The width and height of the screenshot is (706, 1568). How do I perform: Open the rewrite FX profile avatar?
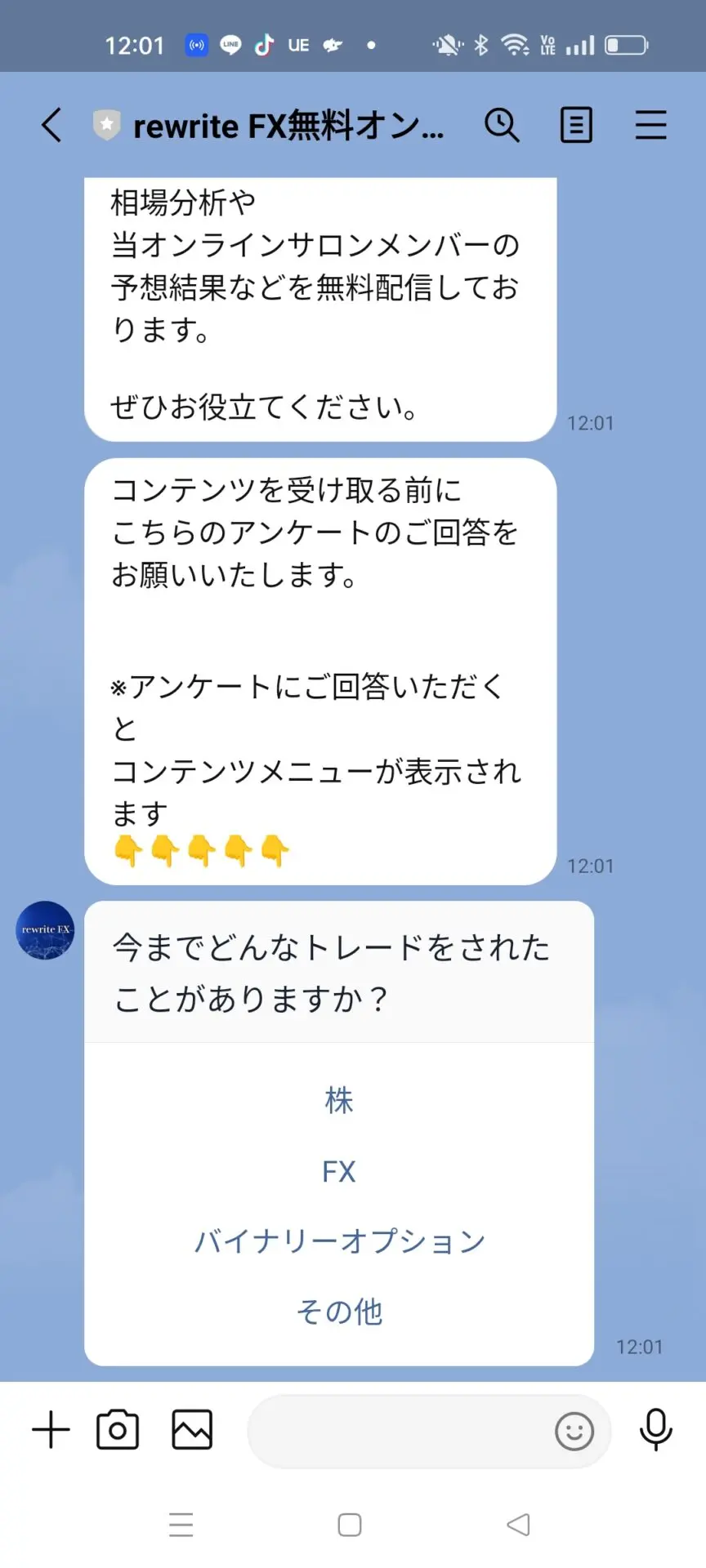point(45,930)
